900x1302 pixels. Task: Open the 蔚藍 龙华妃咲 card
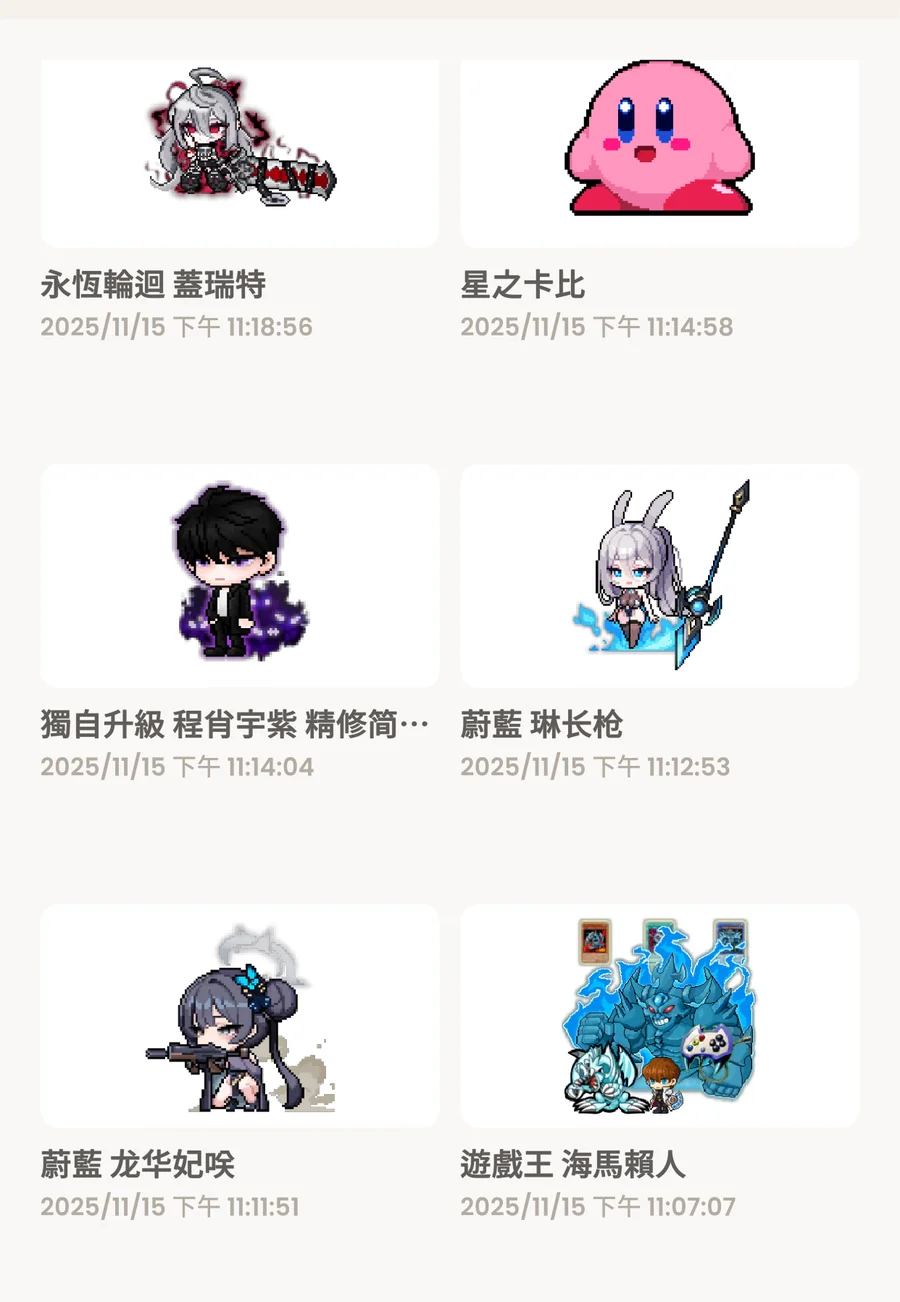coord(240,1015)
